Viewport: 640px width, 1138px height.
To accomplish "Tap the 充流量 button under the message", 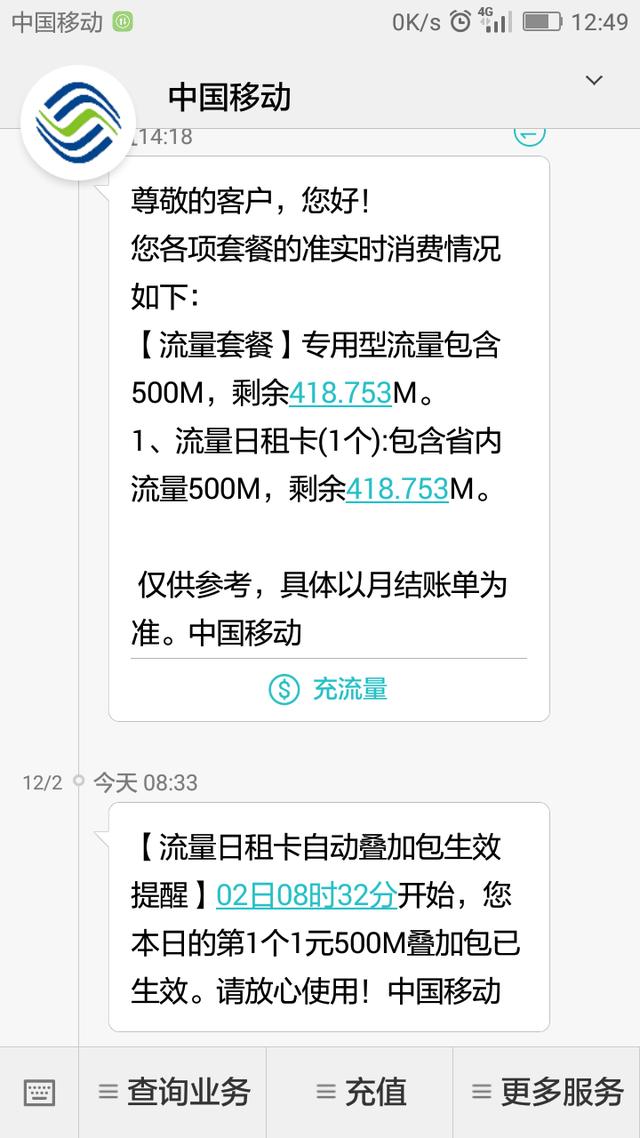I will point(328,689).
